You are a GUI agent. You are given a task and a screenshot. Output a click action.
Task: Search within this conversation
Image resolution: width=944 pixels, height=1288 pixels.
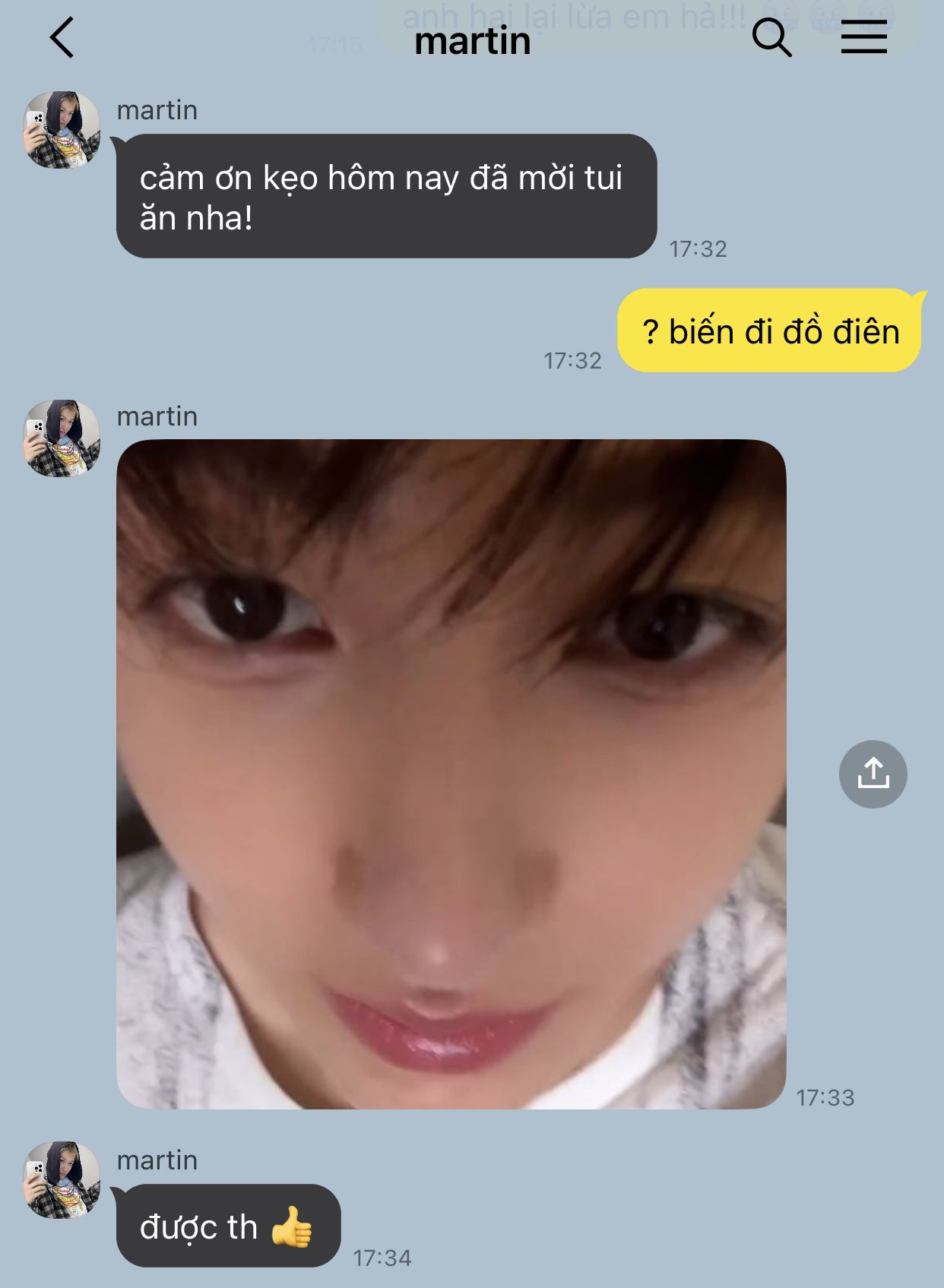[x=771, y=38]
